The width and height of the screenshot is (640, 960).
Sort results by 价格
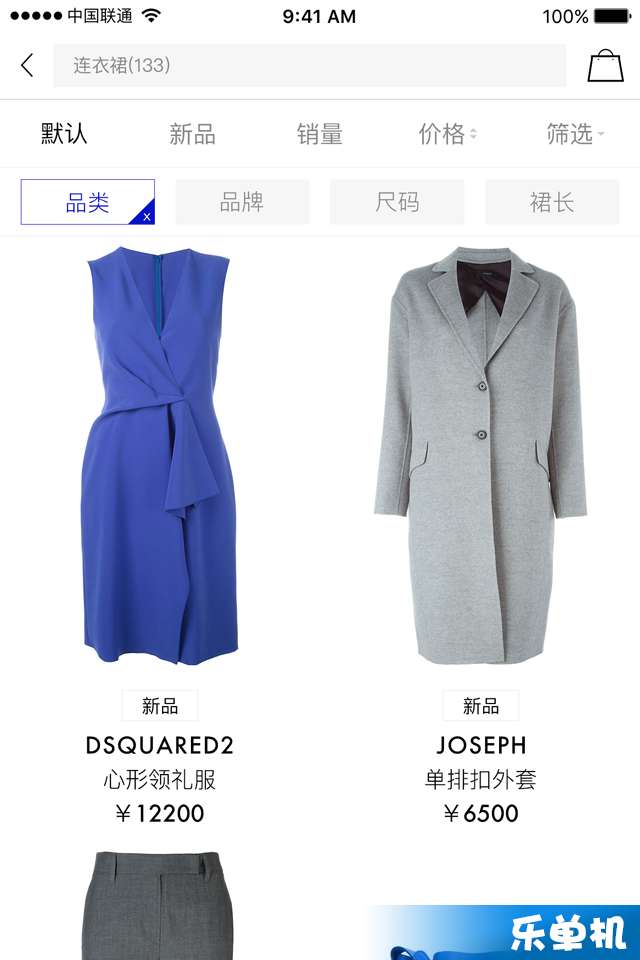point(447,134)
